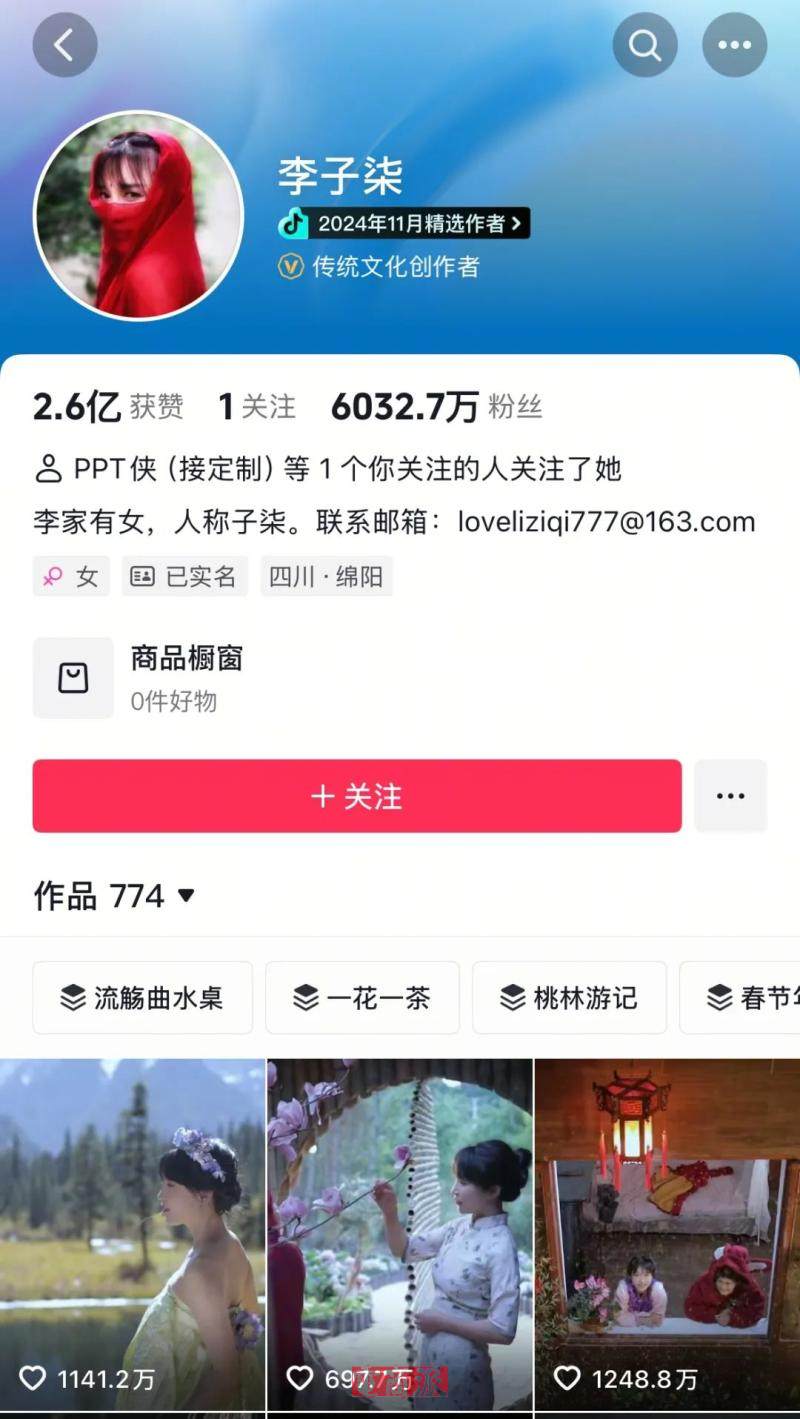Open the top-right overflow menu
This screenshot has width=800, height=1419.
735,45
